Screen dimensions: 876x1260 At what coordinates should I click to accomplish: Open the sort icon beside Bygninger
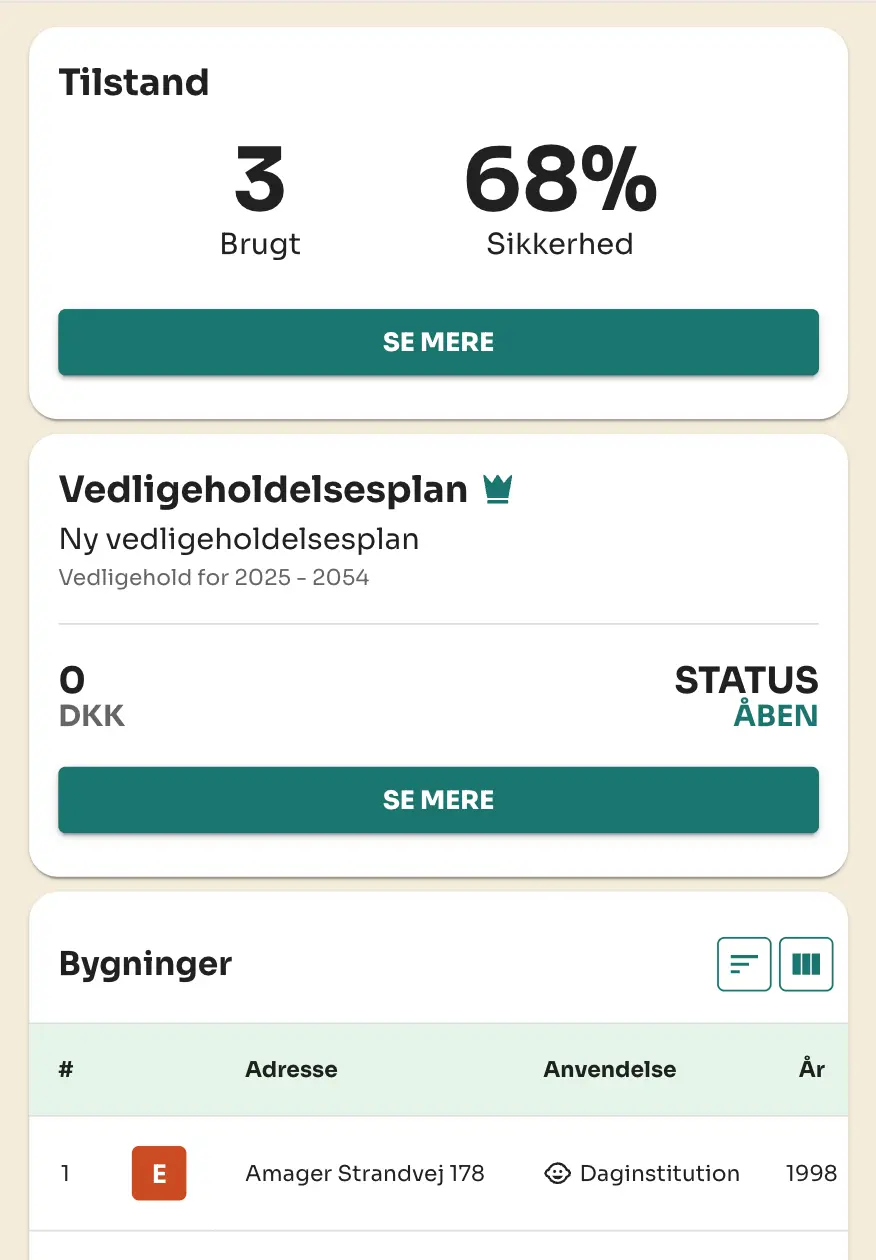pyautogui.click(x=744, y=964)
